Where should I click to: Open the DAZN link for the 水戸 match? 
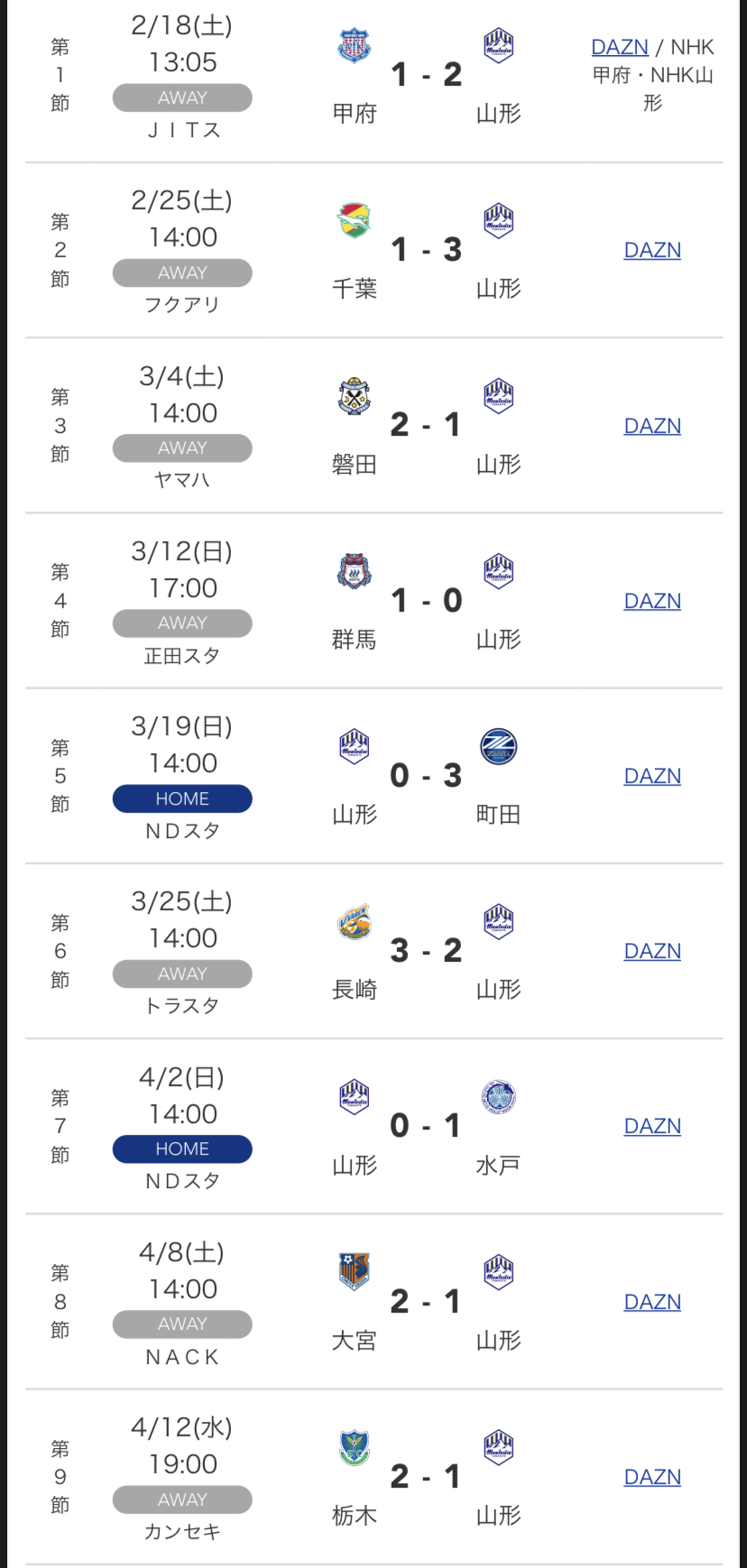coord(652,1126)
